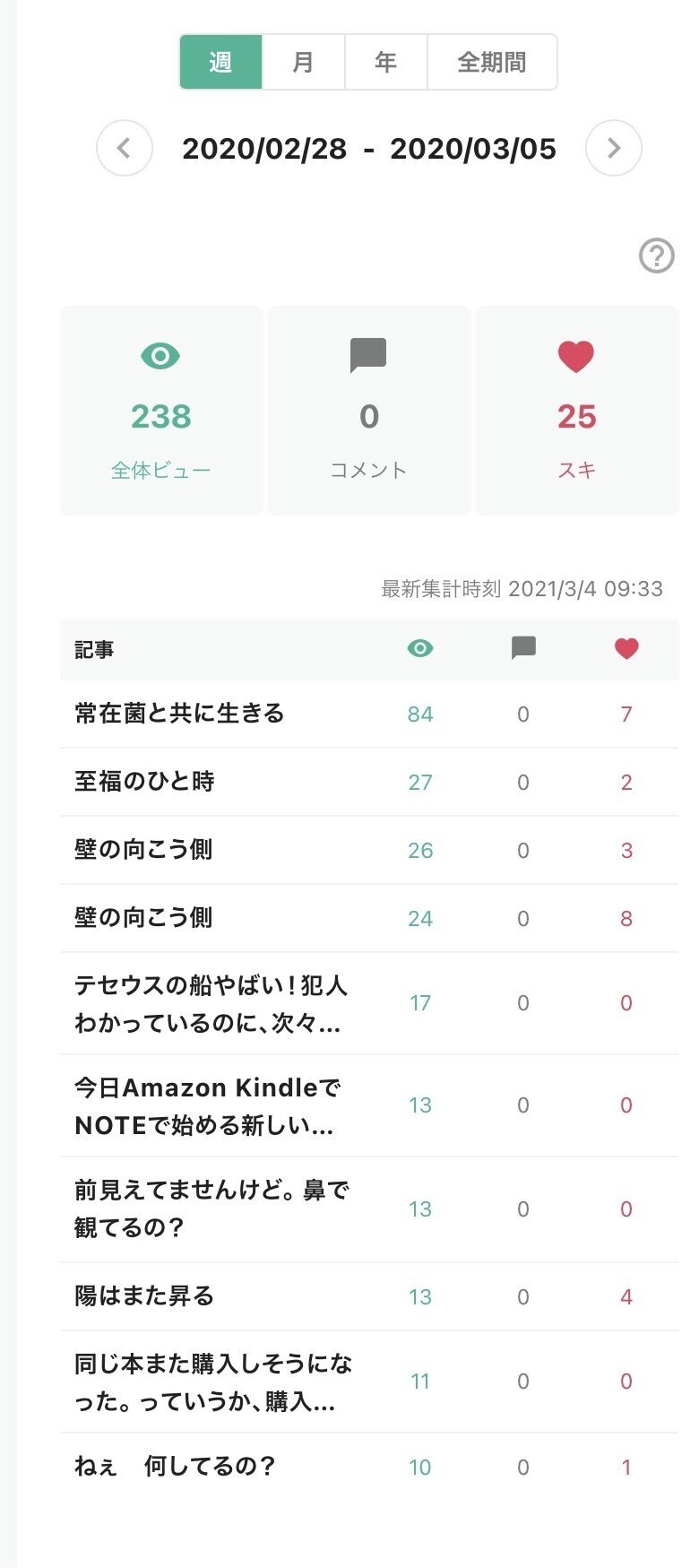Sort articles by likes heart column
The width and height of the screenshot is (699, 1568).
pyautogui.click(x=626, y=648)
